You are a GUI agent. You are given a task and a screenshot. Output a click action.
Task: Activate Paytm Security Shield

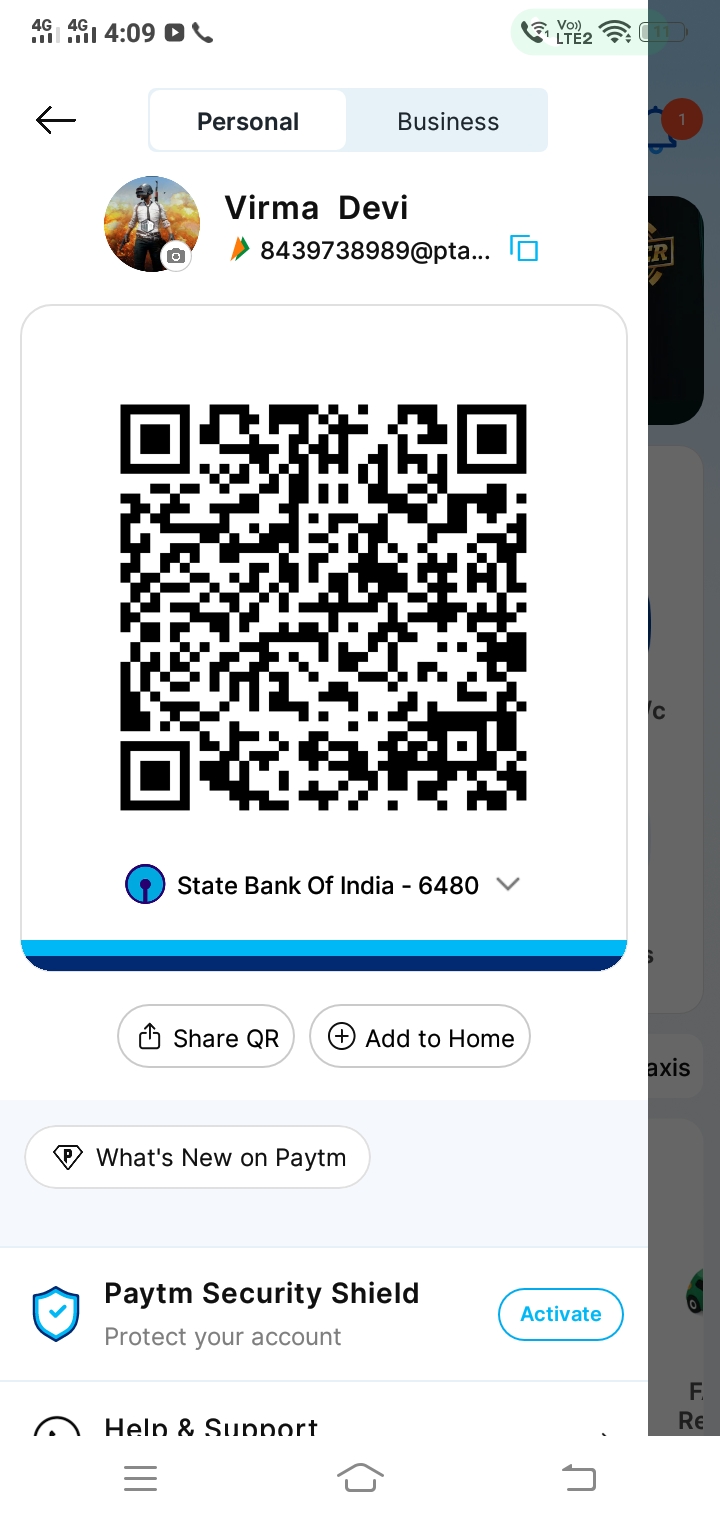560,1314
